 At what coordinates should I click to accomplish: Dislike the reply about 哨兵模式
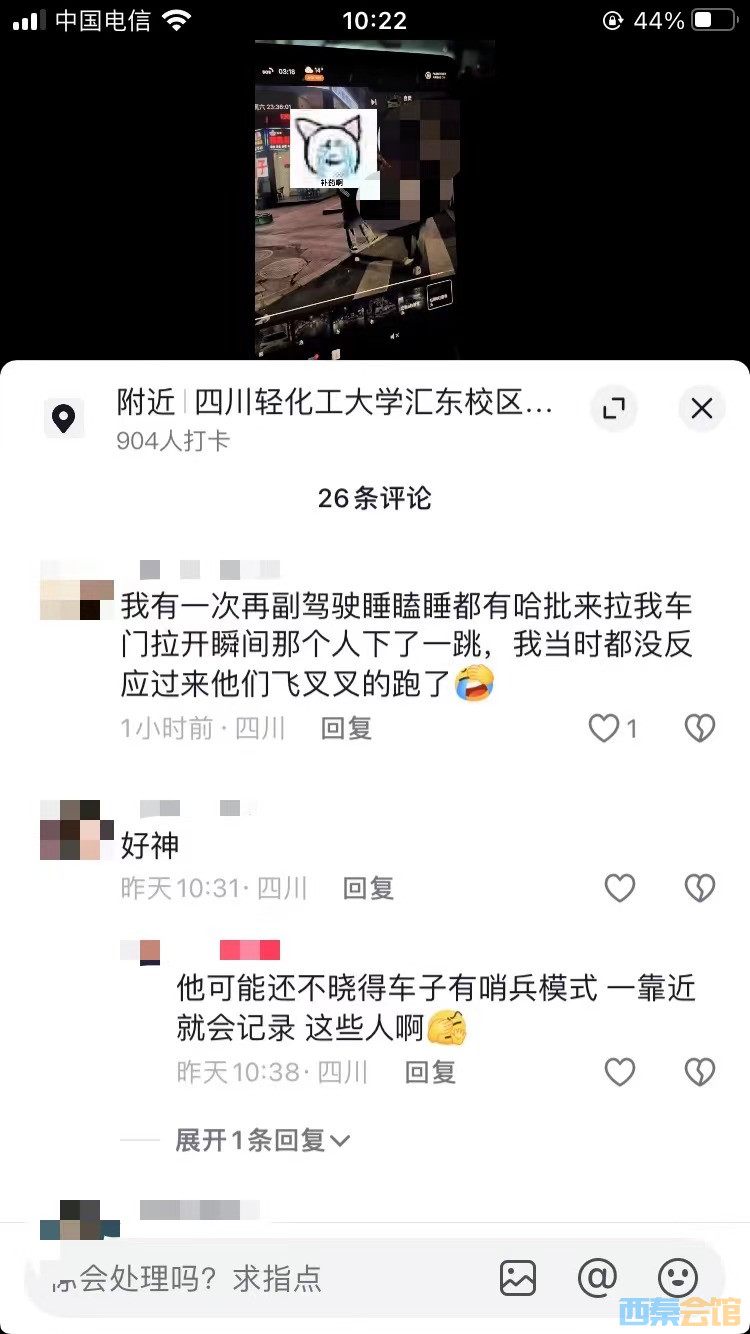699,1072
